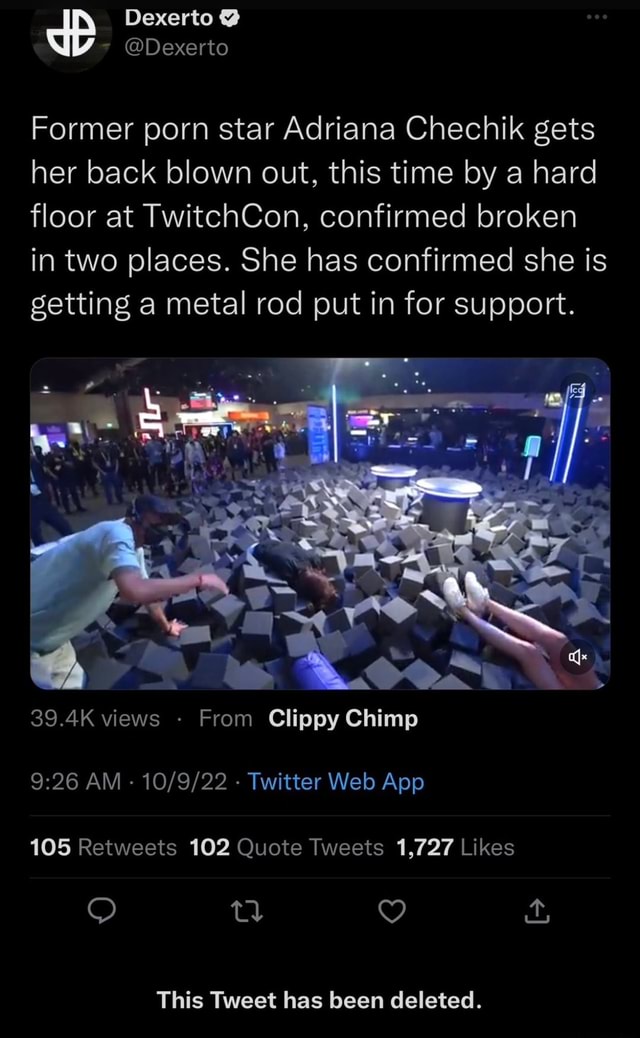View the 1,727 Likes list
This screenshot has width=640, height=1038.
click(x=455, y=848)
